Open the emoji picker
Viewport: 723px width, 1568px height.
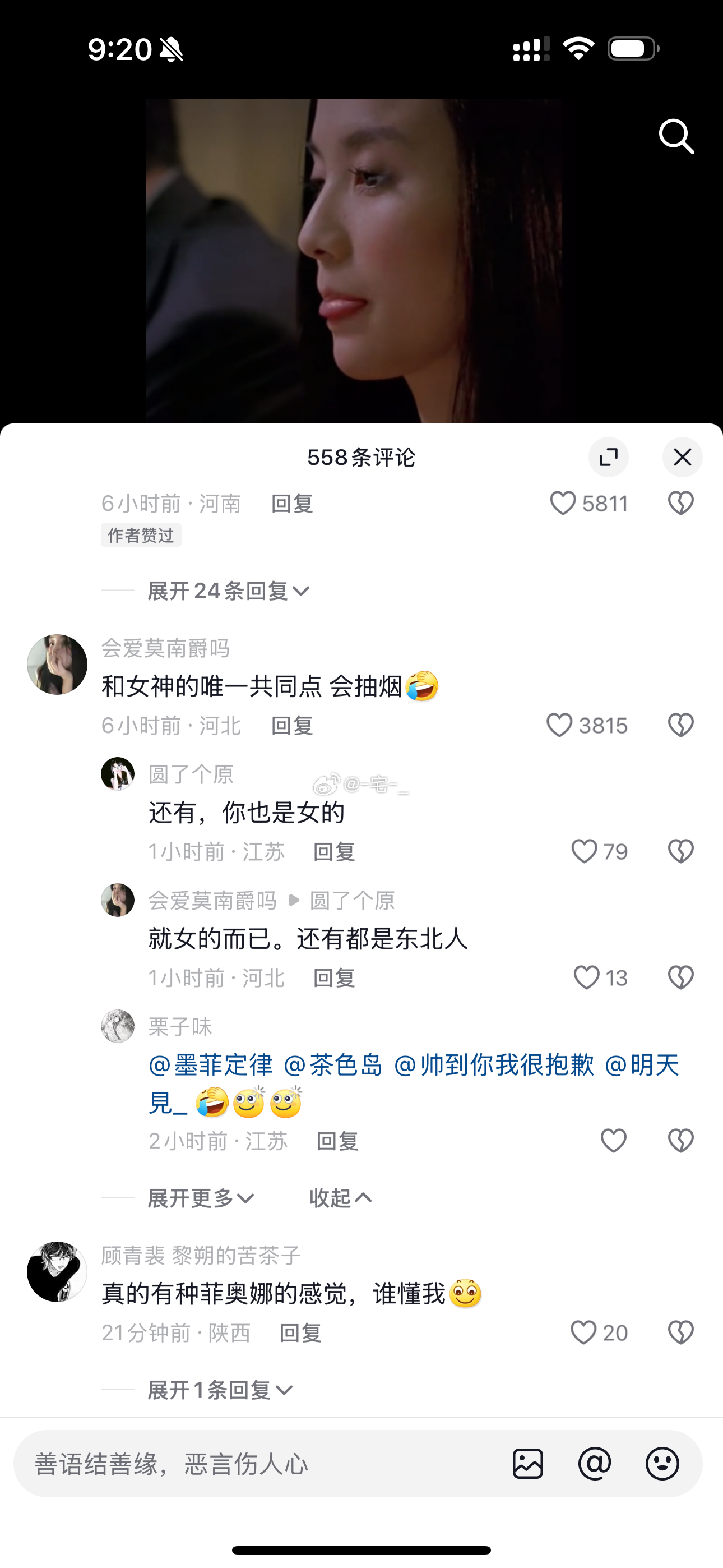pyautogui.click(x=662, y=1463)
